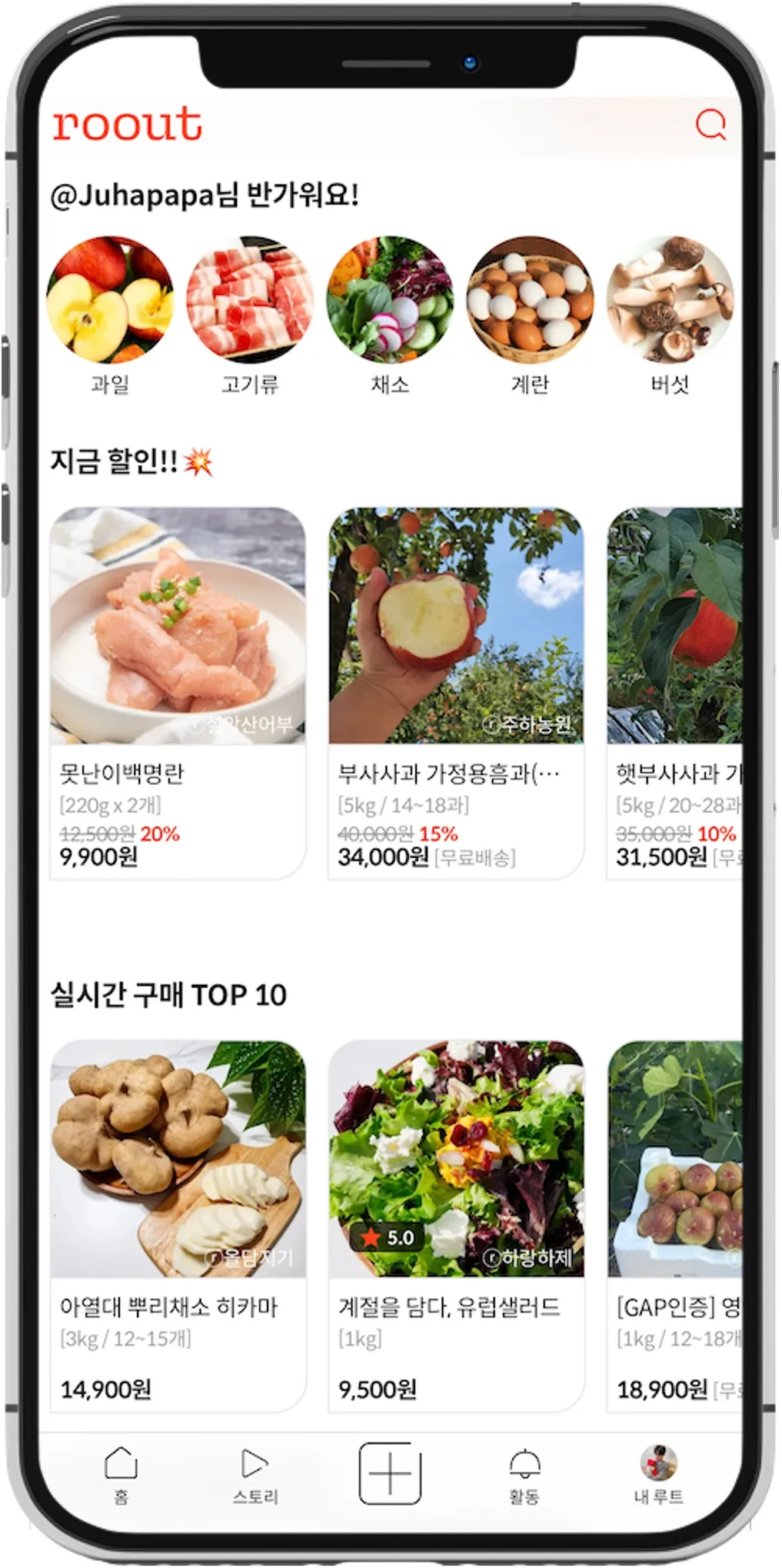Image resolution: width=782 pixels, height=1568 pixels.
Task: Open the 과일 fruit category circle
Action: pyautogui.click(x=111, y=301)
